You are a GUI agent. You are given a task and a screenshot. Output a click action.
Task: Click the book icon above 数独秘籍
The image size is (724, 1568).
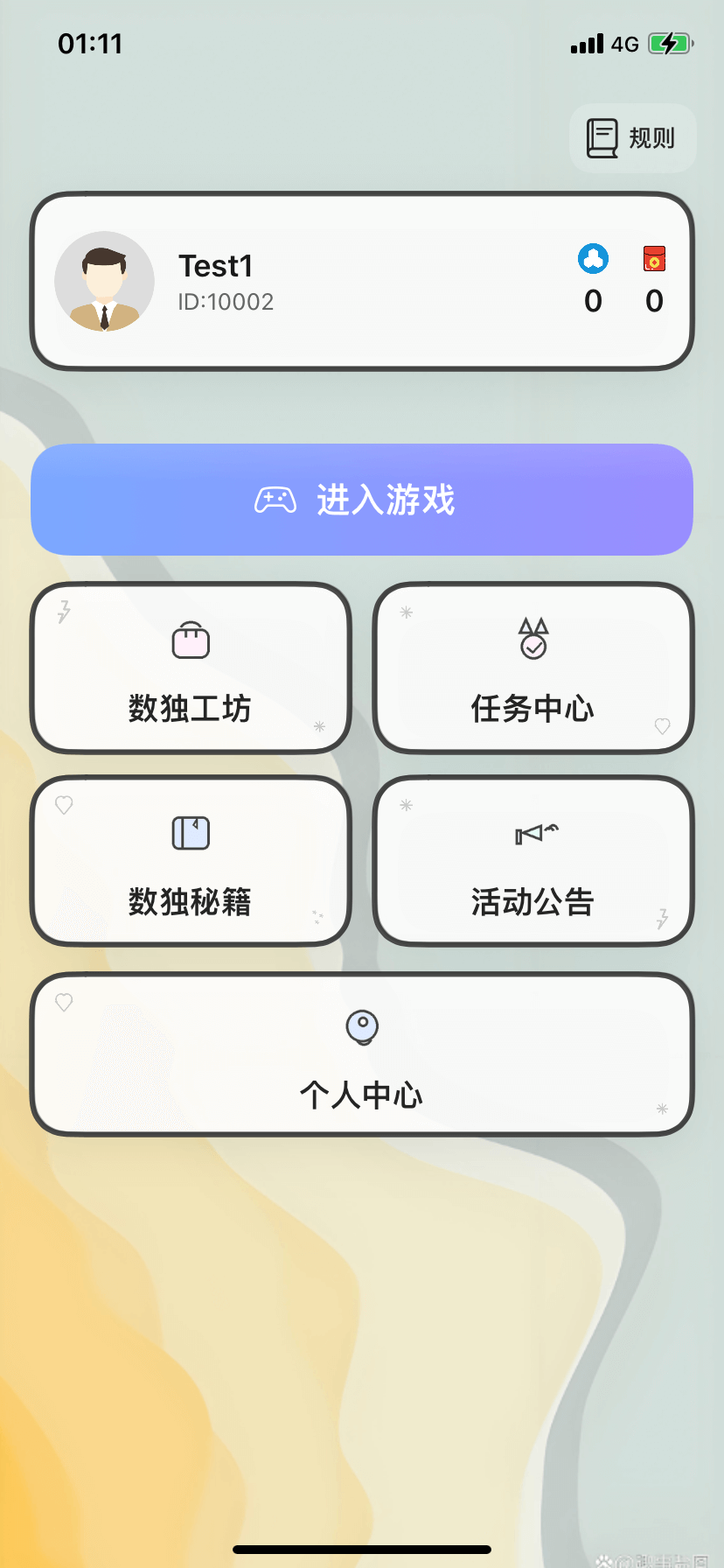pos(190,833)
